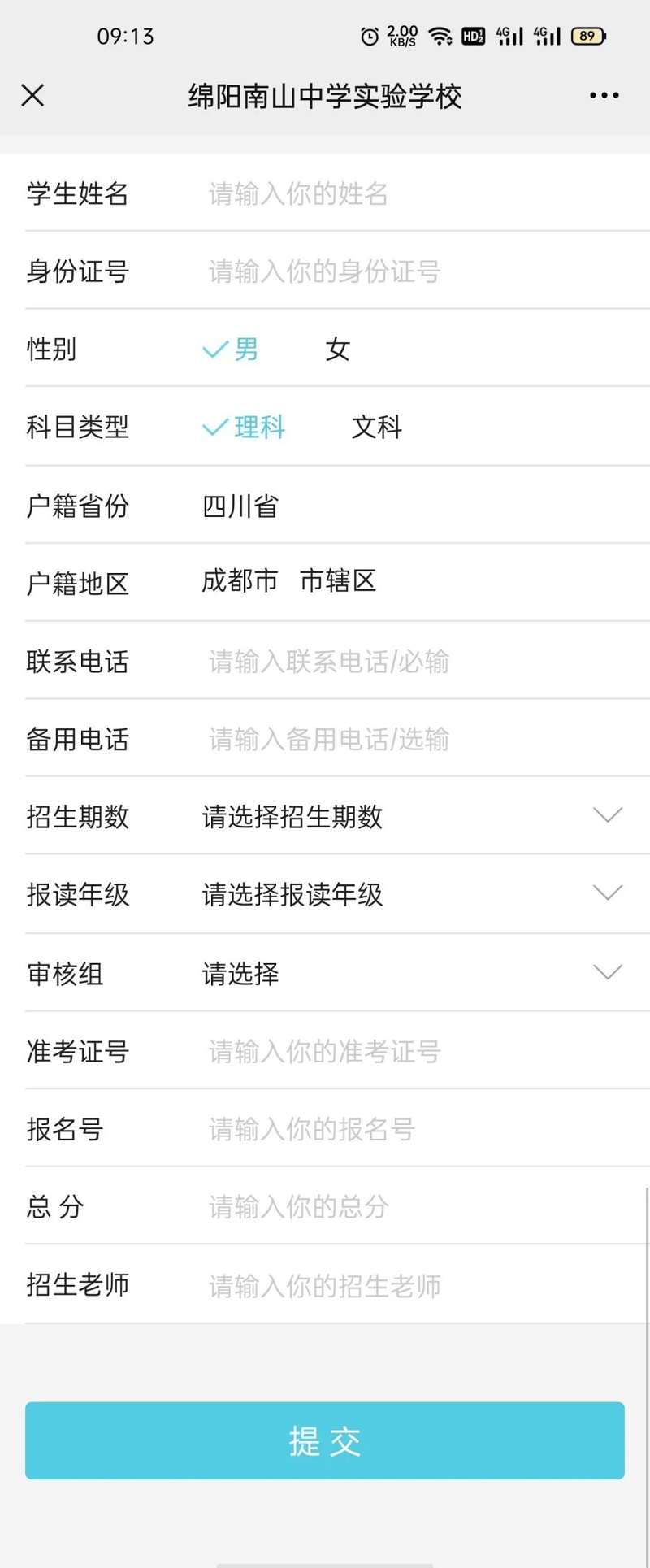
Task: Submit the form with 提交
Action: 325,1440
